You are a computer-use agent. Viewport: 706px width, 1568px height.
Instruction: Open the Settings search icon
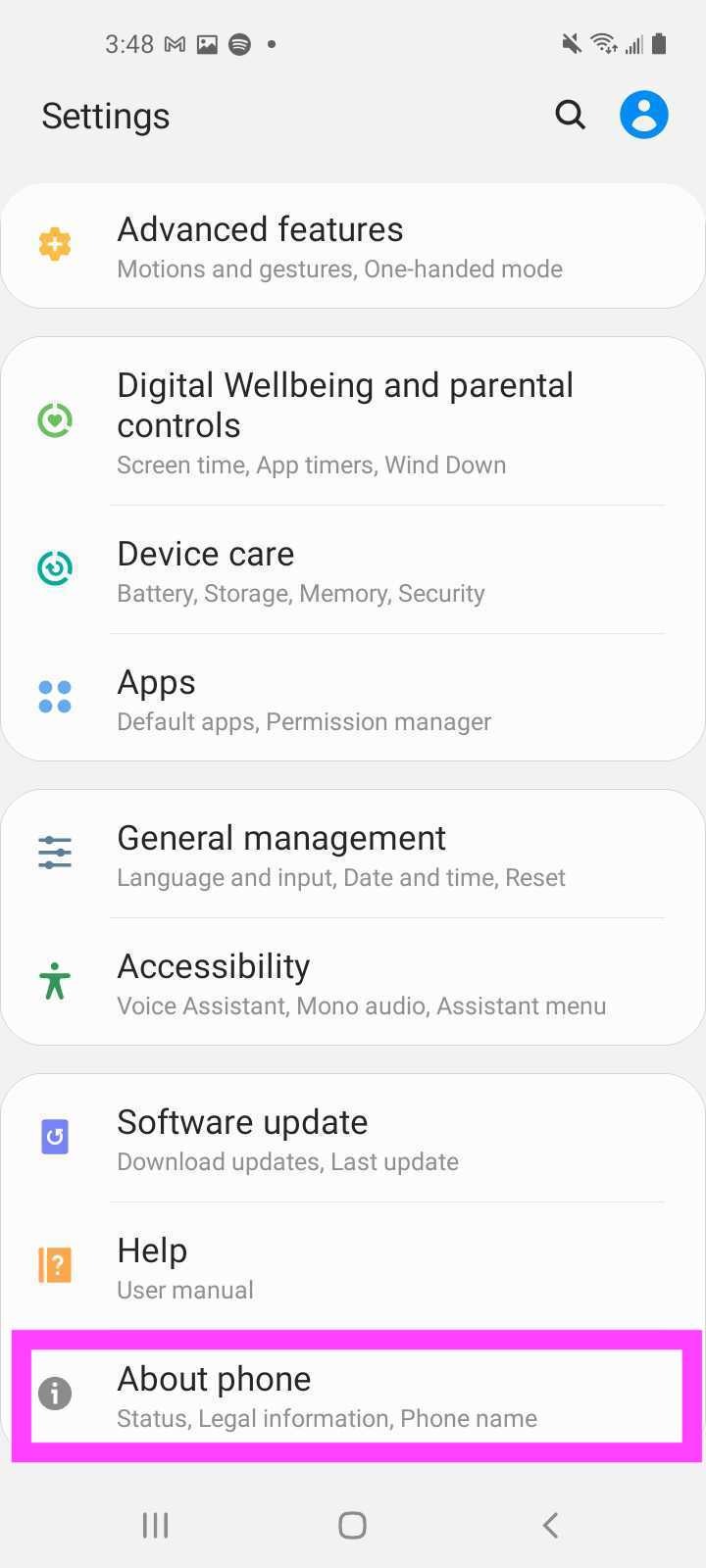point(570,115)
